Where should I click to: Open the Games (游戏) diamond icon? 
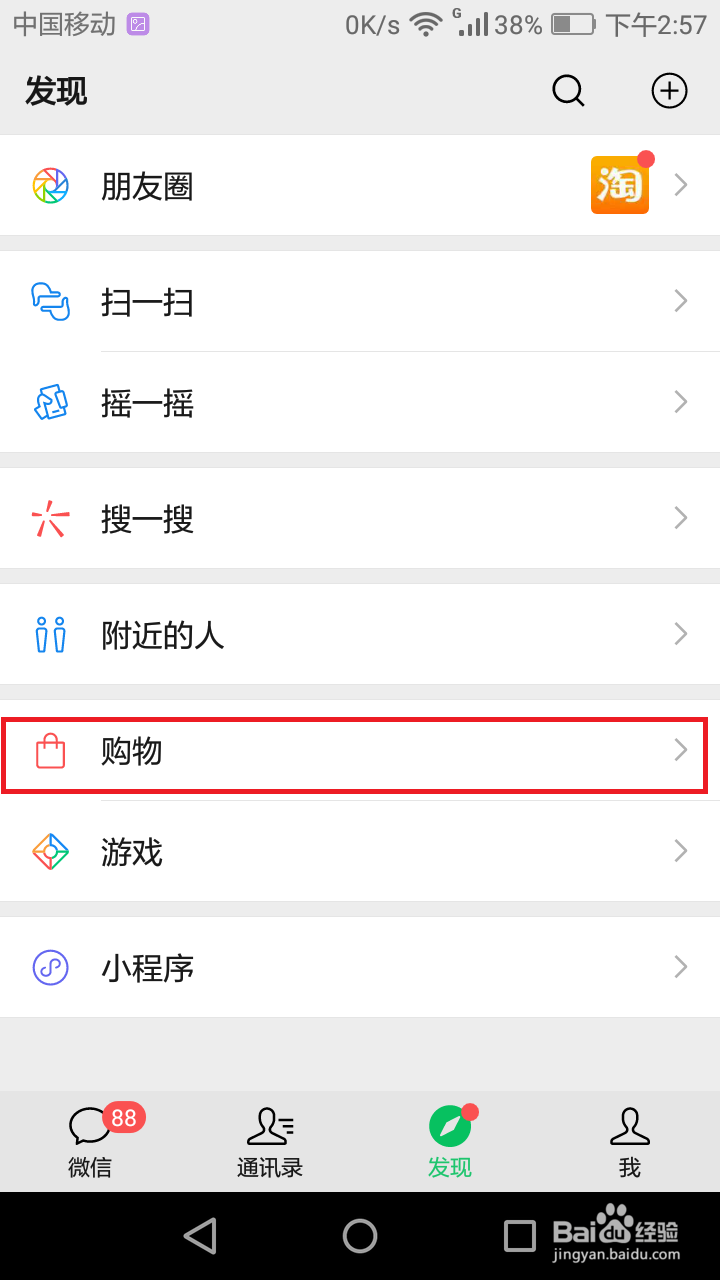pyautogui.click(x=50, y=851)
